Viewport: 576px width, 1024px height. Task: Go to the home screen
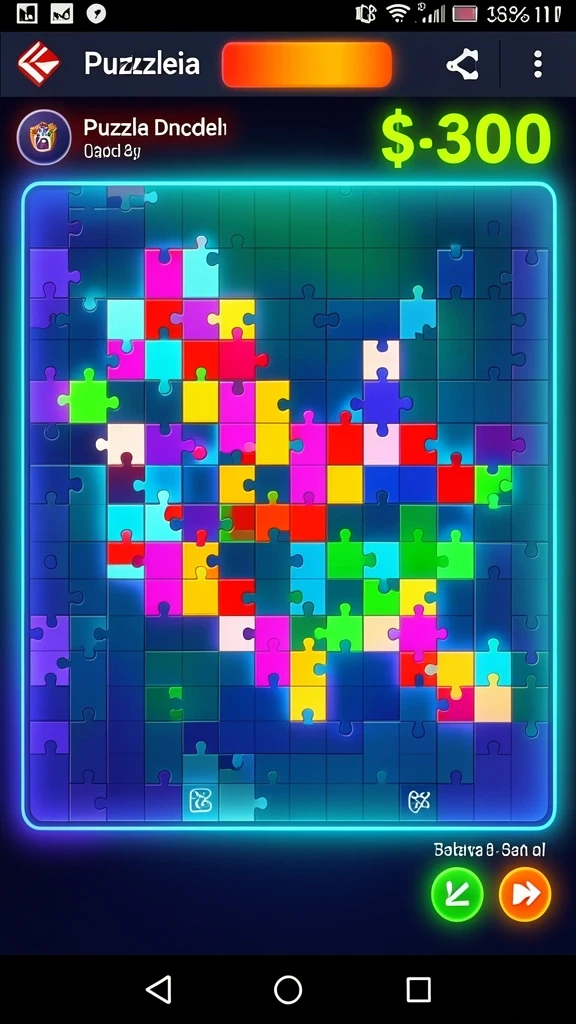[x=288, y=989]
